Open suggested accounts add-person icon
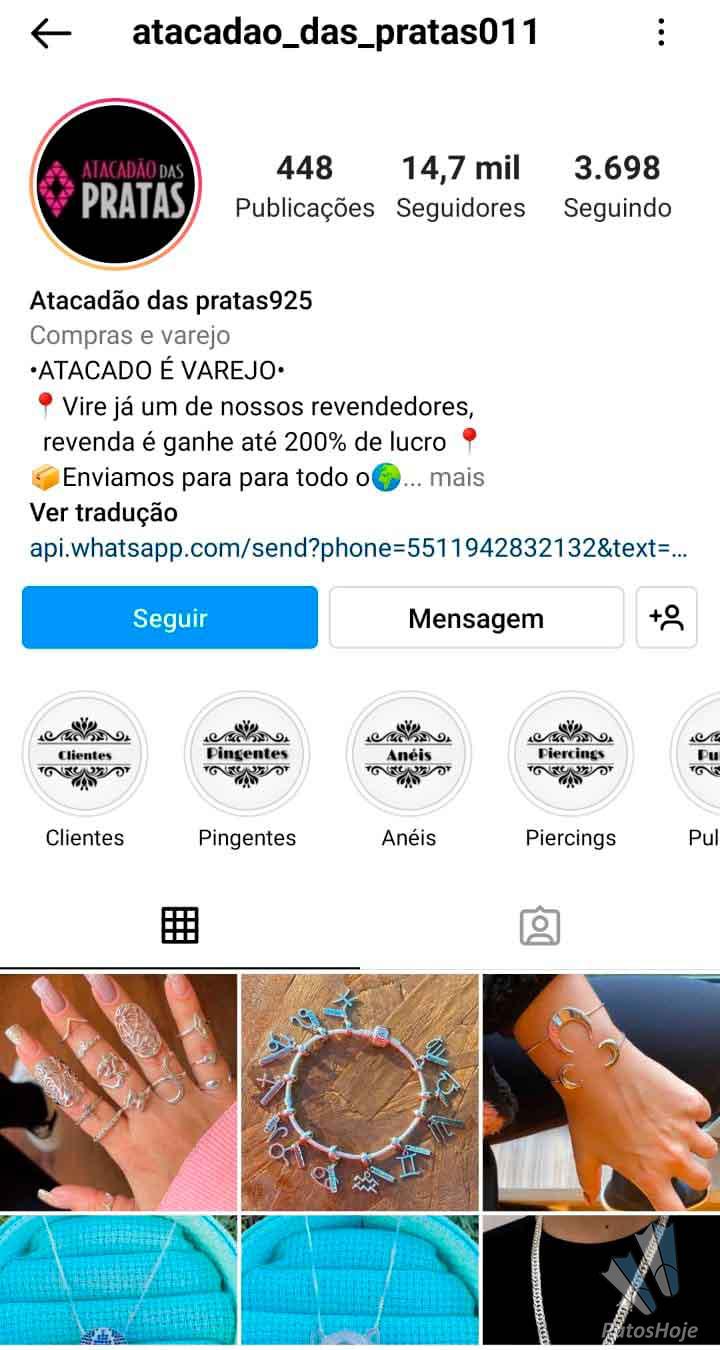The width and height of the screenshot is (720, 1350). coord(666,618)
